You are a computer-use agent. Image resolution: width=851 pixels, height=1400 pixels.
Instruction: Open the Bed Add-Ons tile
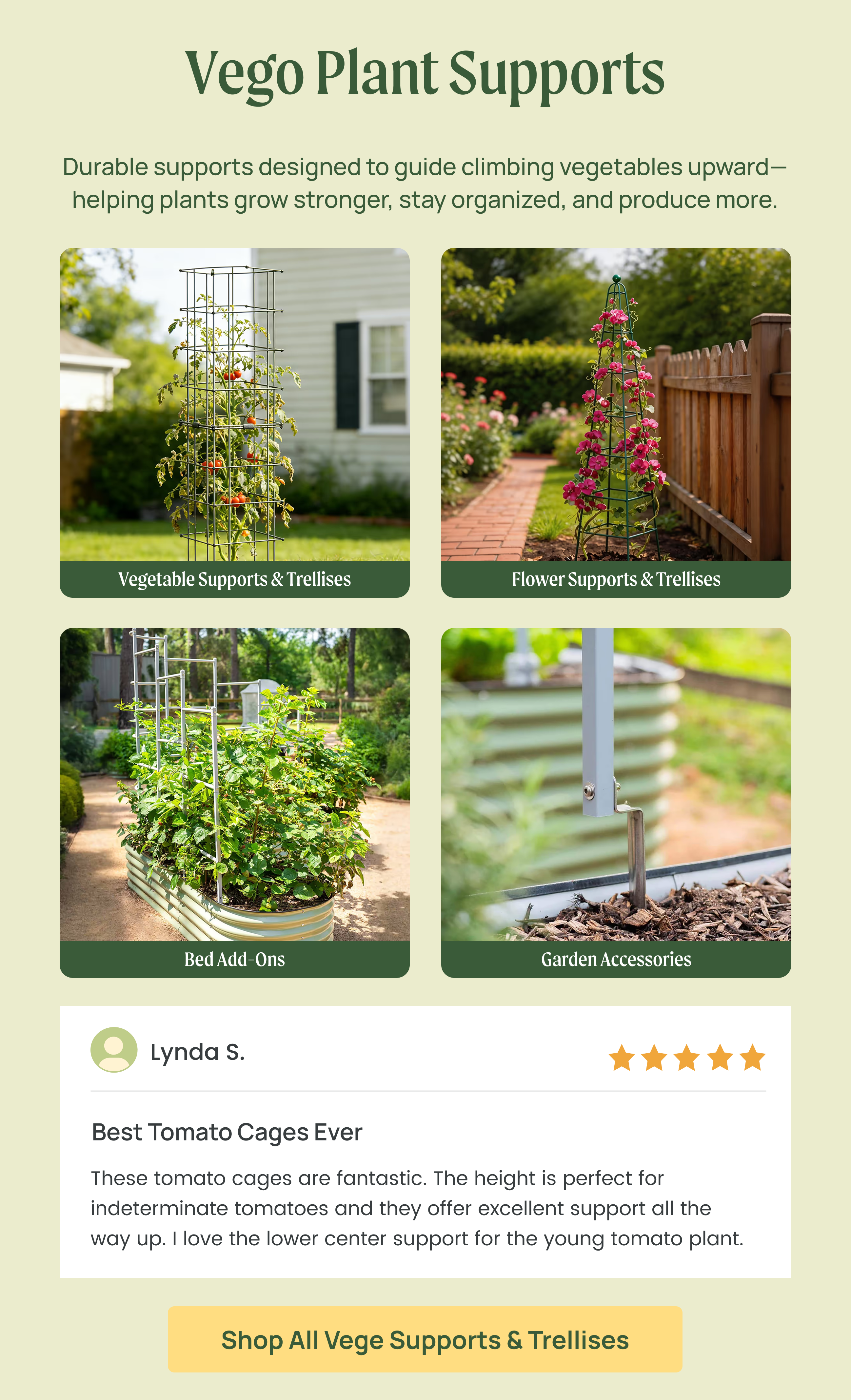pos(234,802)
